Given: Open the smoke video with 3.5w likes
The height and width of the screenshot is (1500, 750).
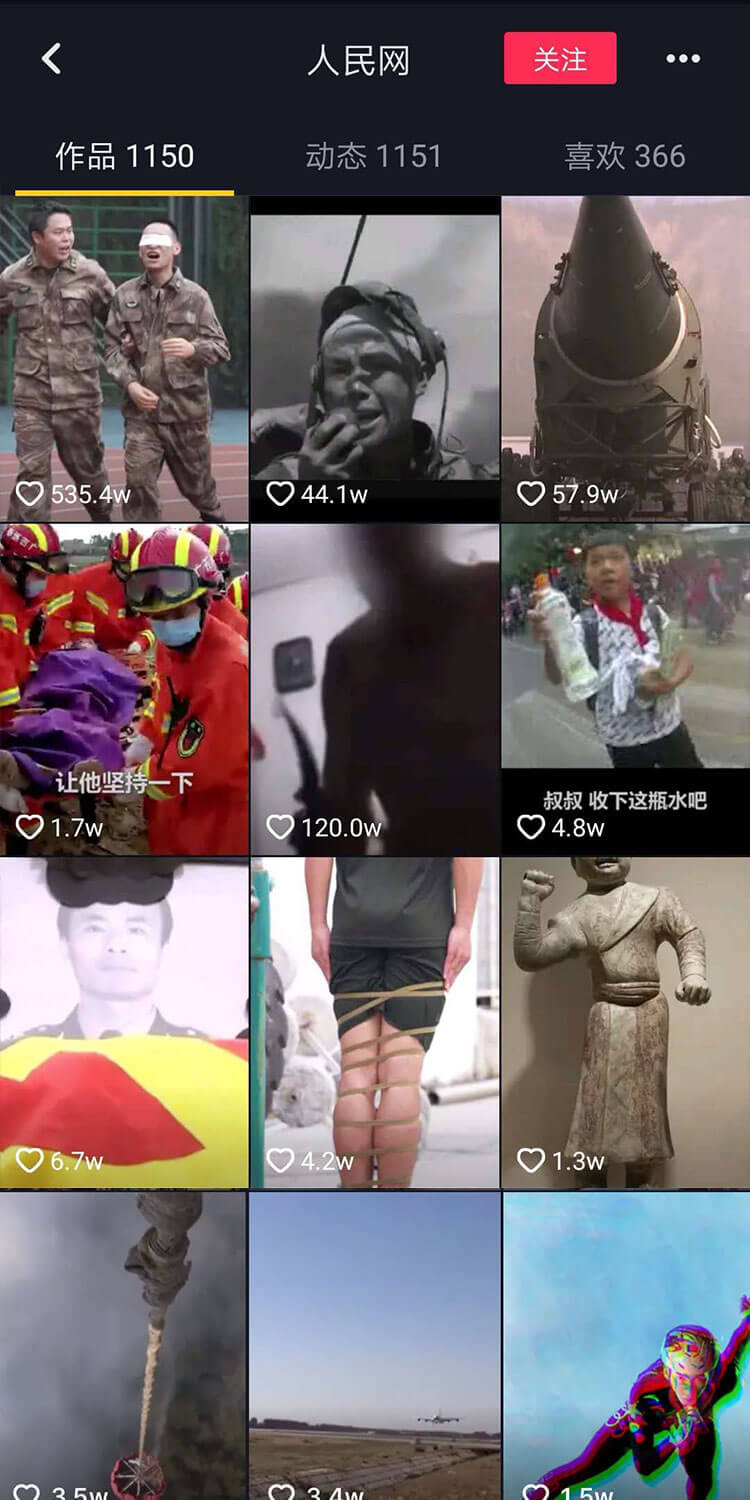Looking at the screenshot, I should pos(124,1345).
